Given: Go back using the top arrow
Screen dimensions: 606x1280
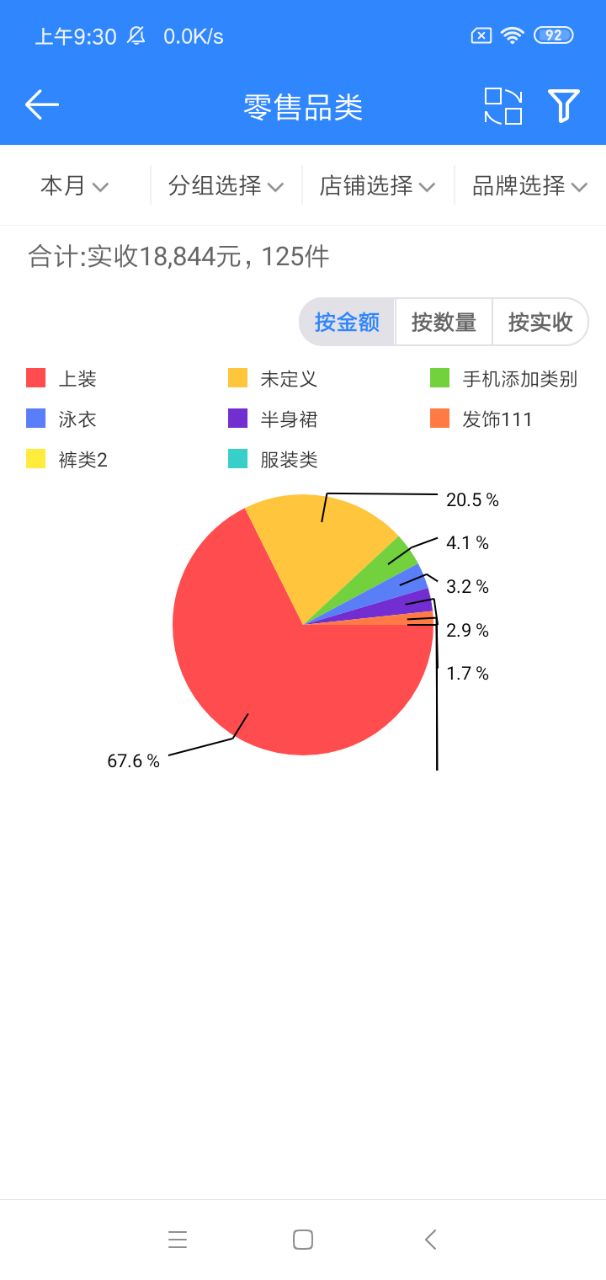Looking at the screenshot, I should (42, 105).
